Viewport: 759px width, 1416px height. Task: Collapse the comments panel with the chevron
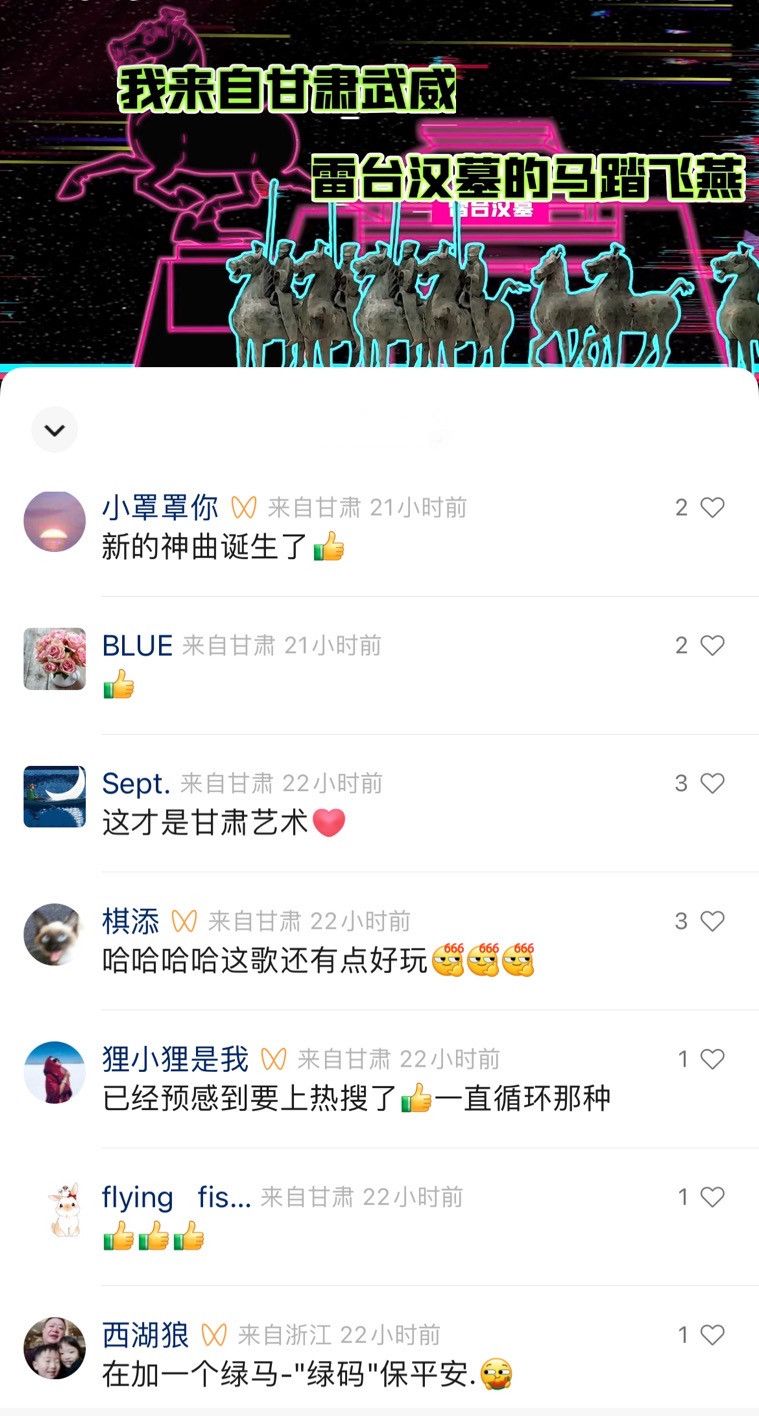(55, 430)
